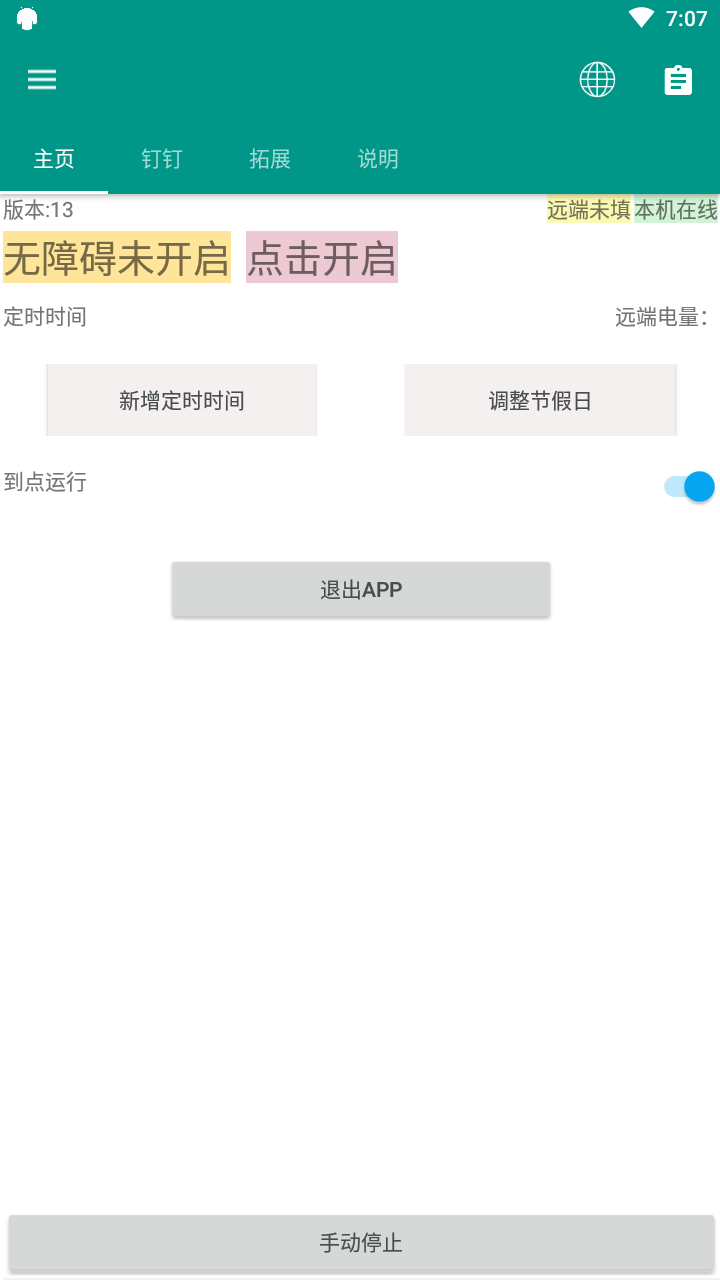Open the 说明 tab

[378, 159]
